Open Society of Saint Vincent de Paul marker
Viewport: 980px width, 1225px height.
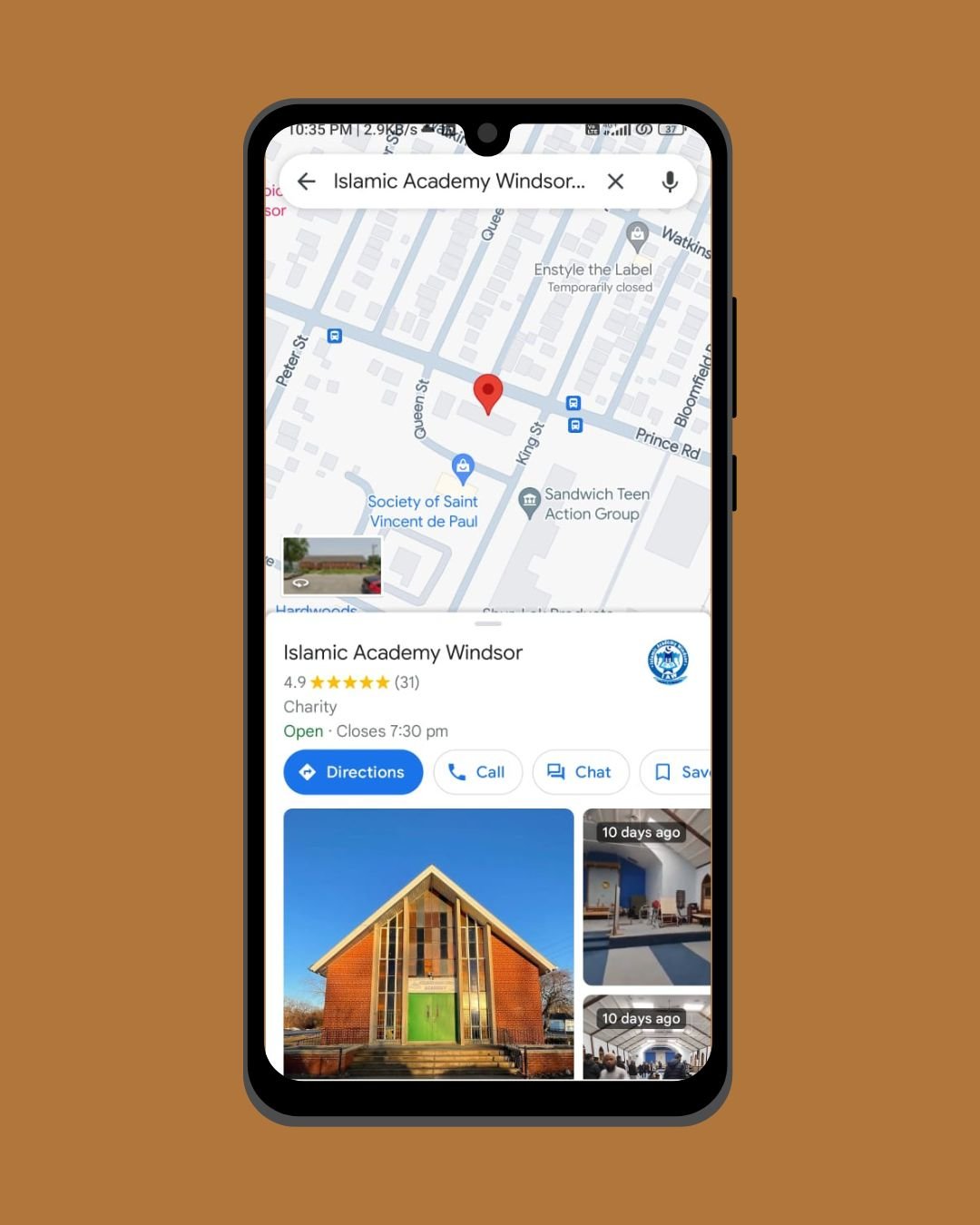pyautogui.click(x=463, y=469)
